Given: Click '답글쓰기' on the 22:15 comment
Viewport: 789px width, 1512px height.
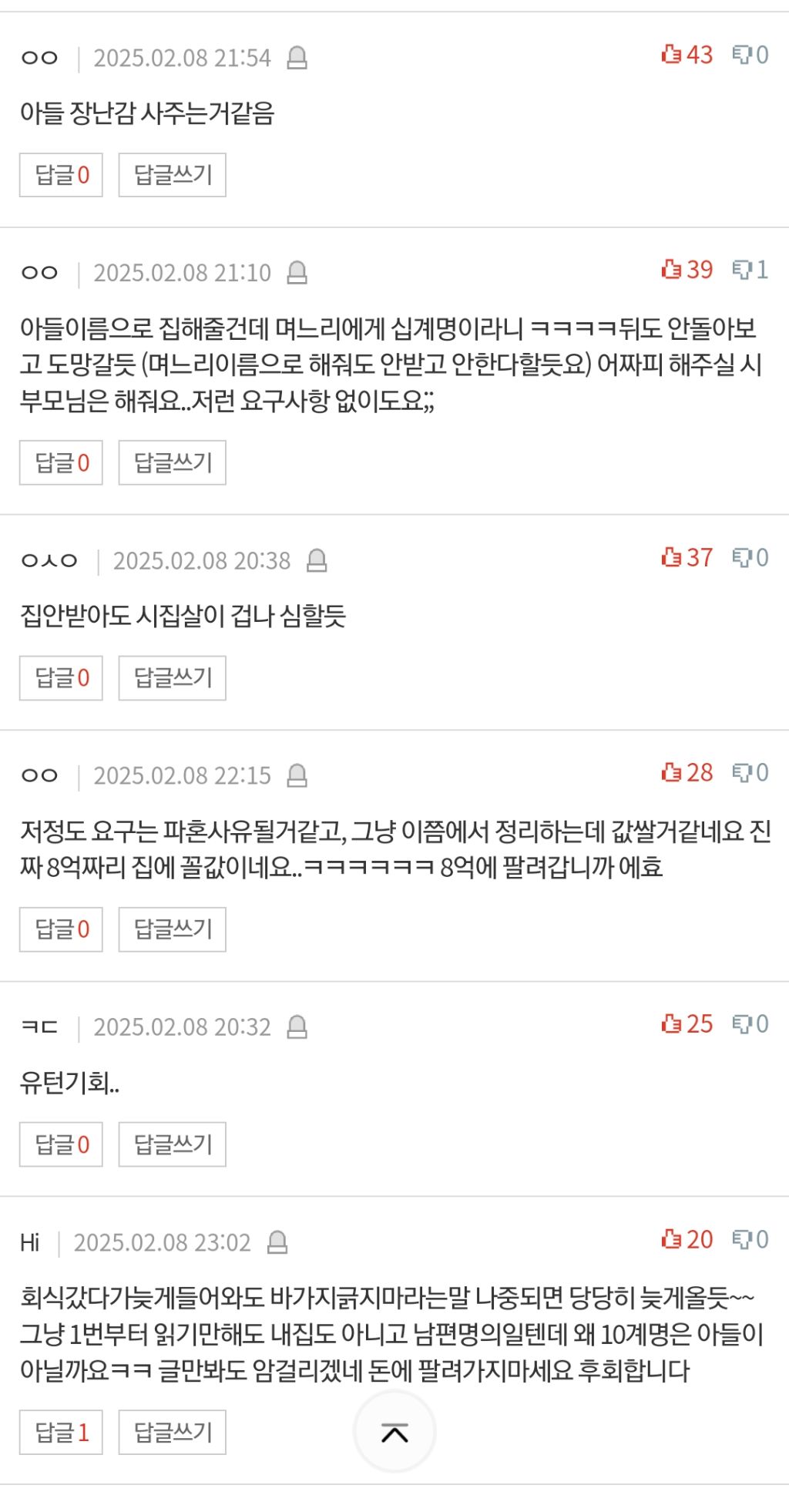Looking at the screenshot, I should pyautogui.click(x=171, y=929).
